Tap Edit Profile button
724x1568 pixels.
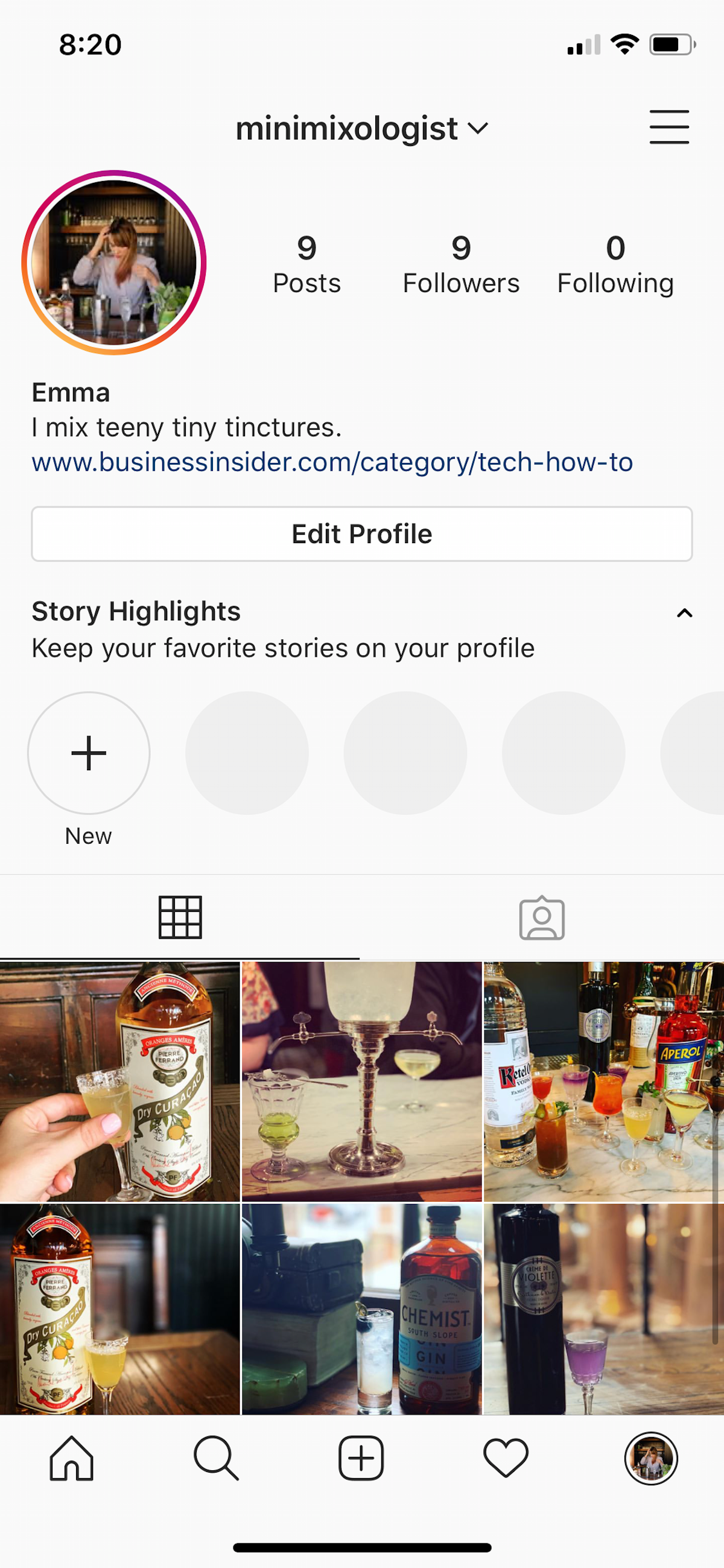point(361,534)
